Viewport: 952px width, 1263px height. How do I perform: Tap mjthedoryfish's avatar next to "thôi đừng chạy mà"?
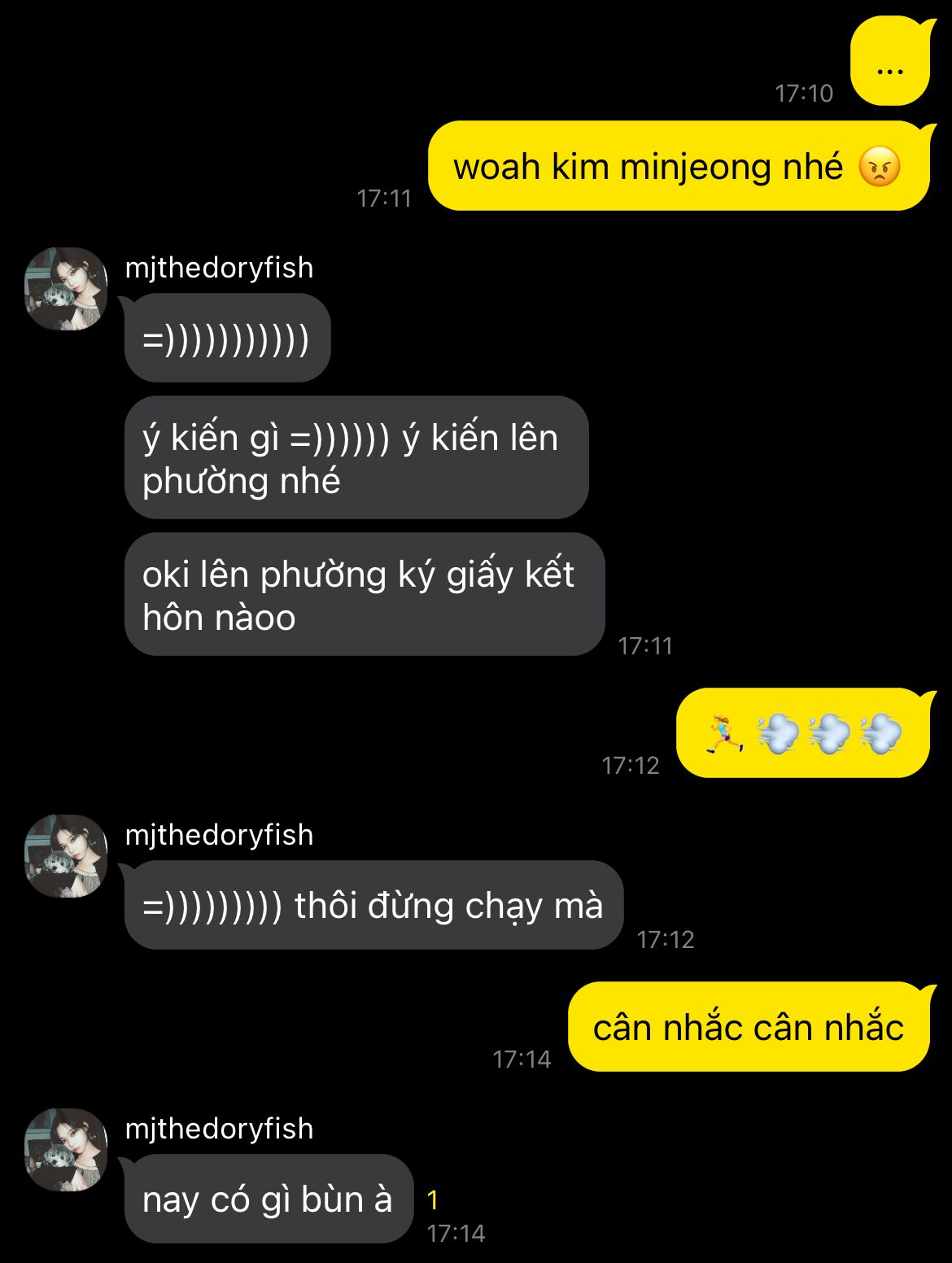pos(66,856)
